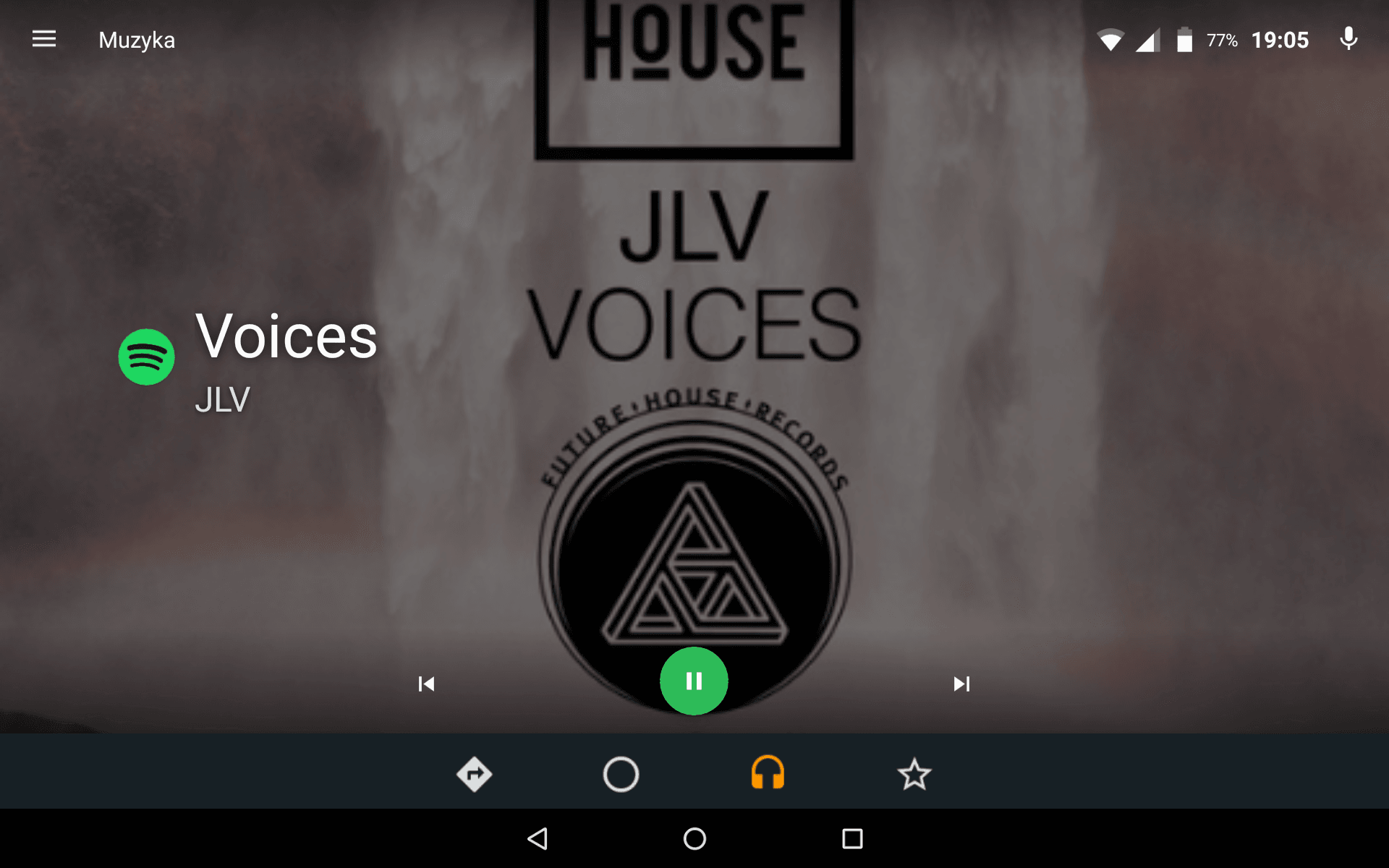Skip to the previous track
The height and width of the screenshot is (868, 1389).
[x=426, y=684]
